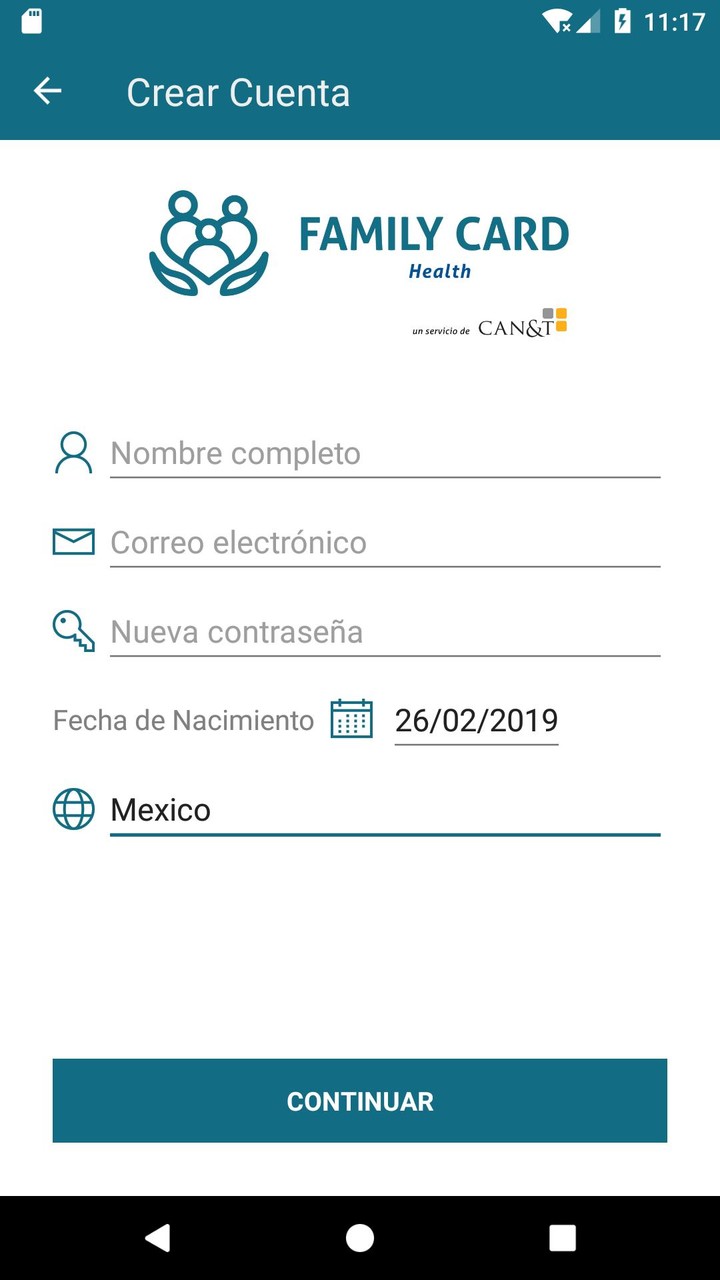The image size is (720, 1280).
Task: Click the globe icon next to Mexico
Action: pos(71,809)
